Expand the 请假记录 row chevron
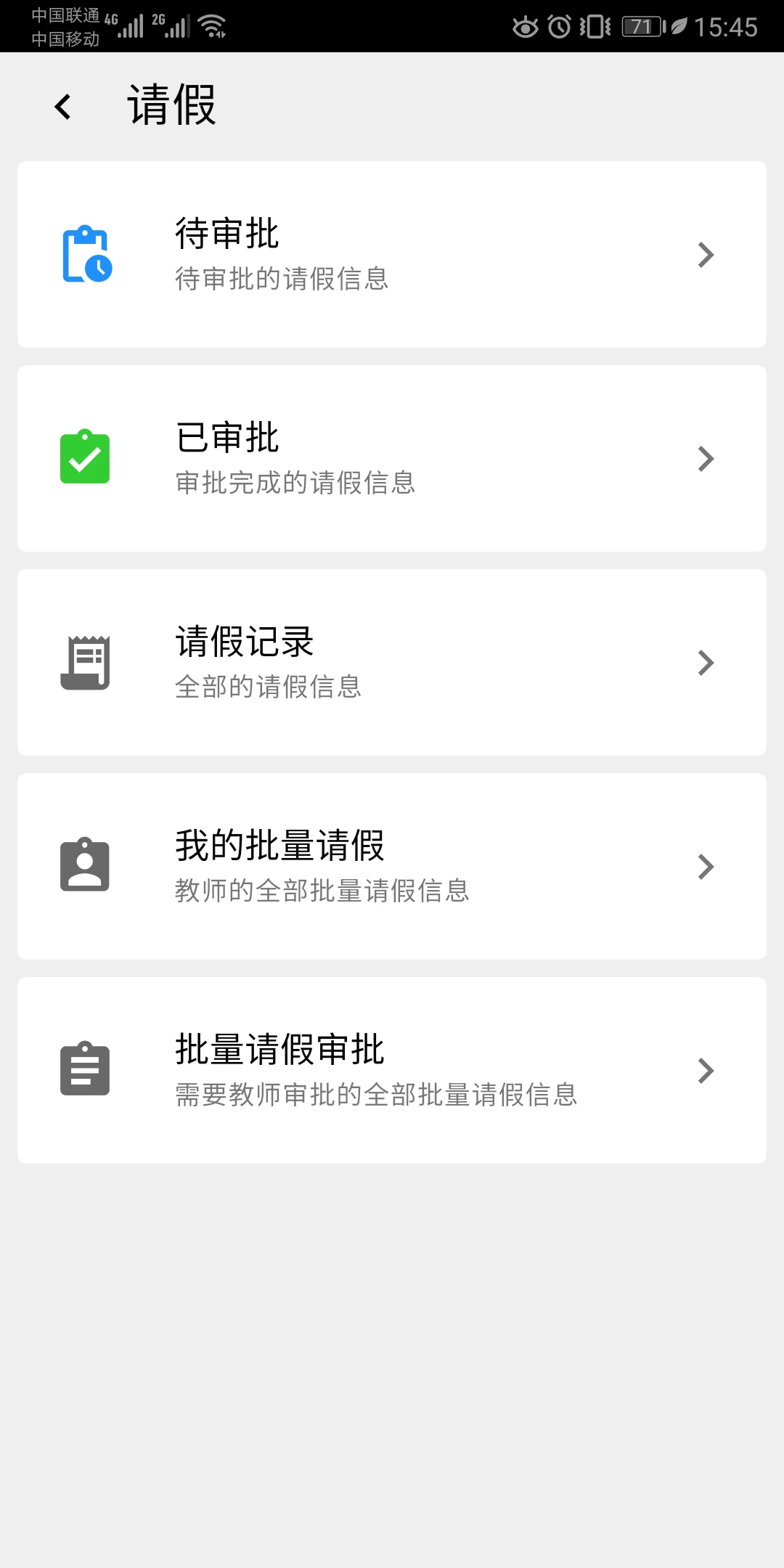The width and height of the screenshot is (784, 1568). 704,662
